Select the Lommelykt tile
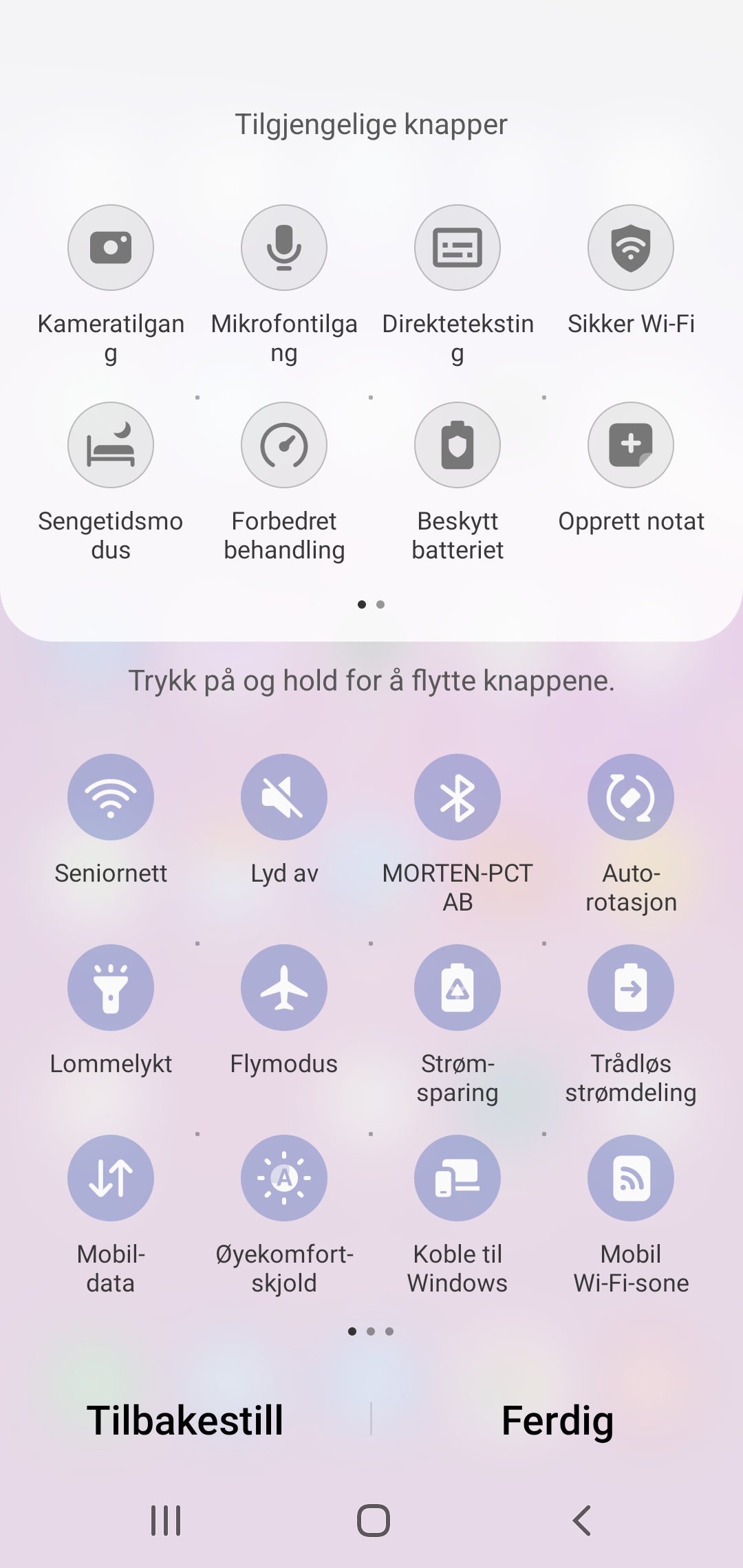 tap(111, 988)
